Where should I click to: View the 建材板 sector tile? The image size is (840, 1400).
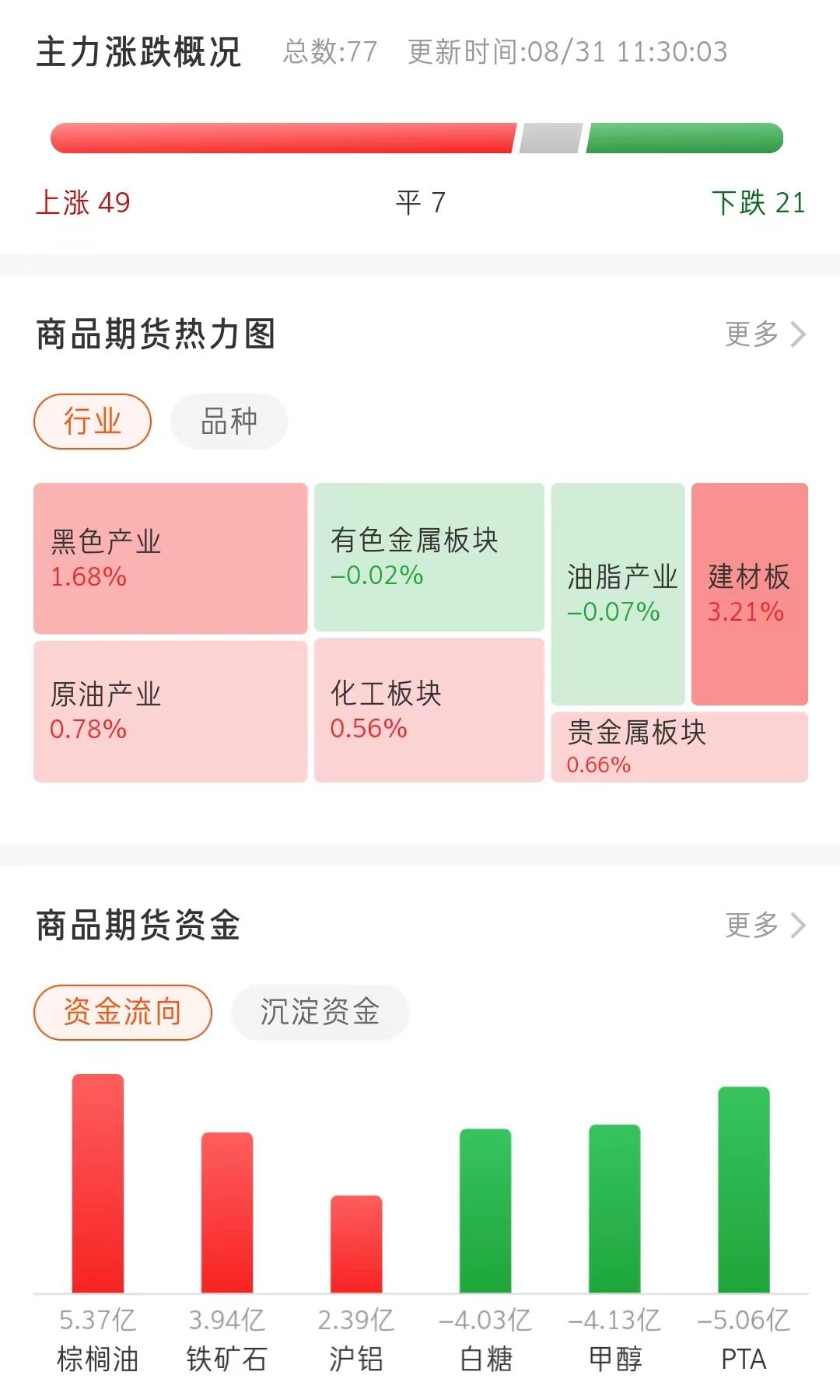click(x=749, y=593)
